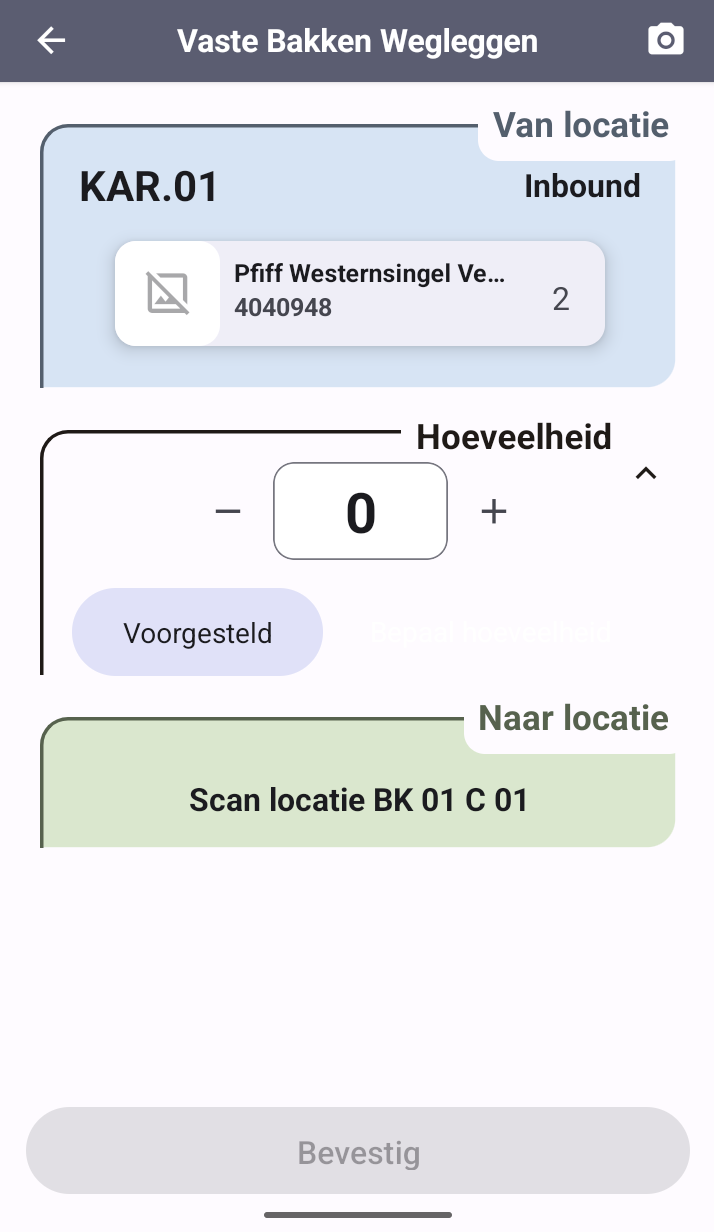This screenshot has width=714, height=1232.
Task: Decrease quantity with the minus button
Action: coord(228,511)
